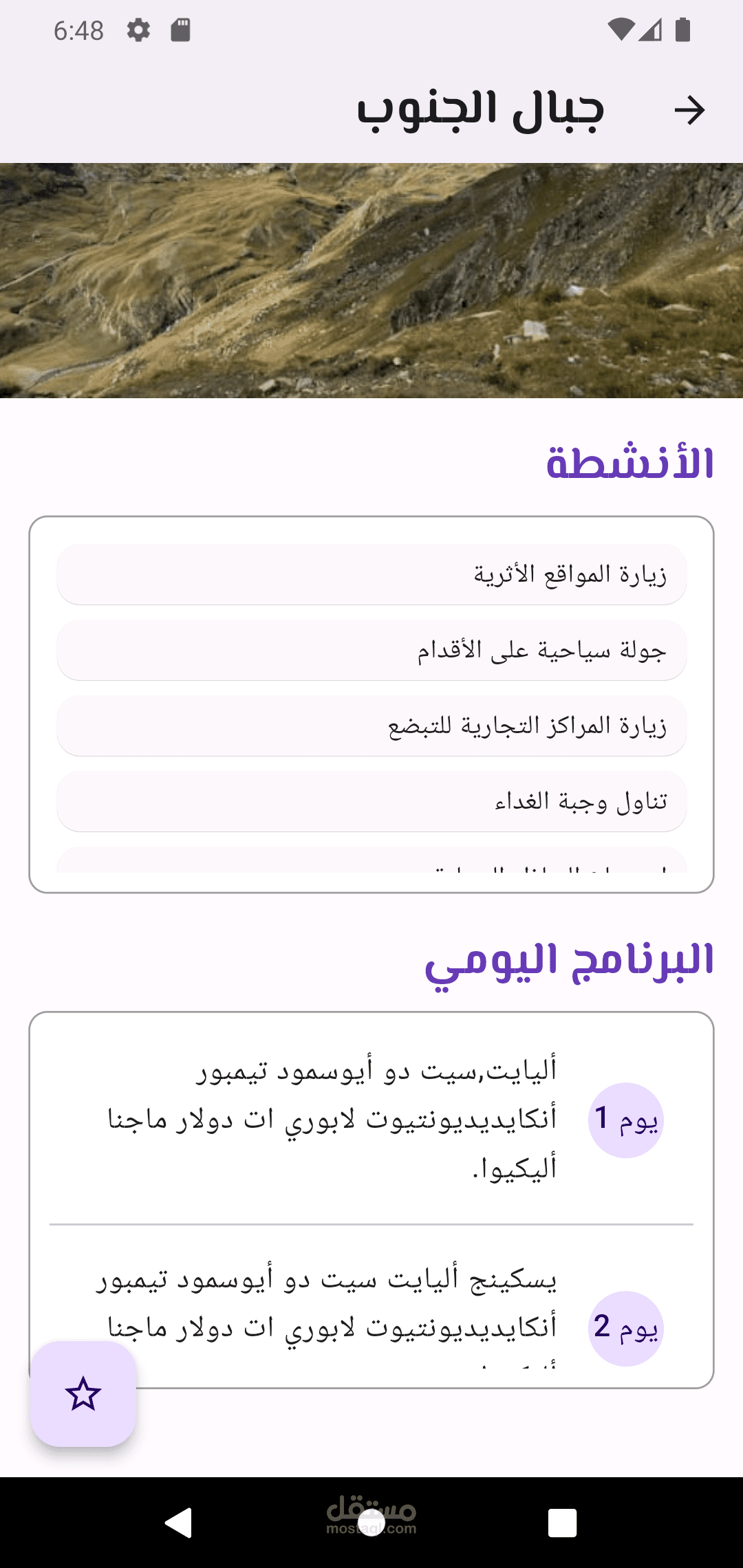Select the activity زيارة المواقع الأثرية
The height and width of the screenshot is (1568, 743).
click(x=371, y=574)
